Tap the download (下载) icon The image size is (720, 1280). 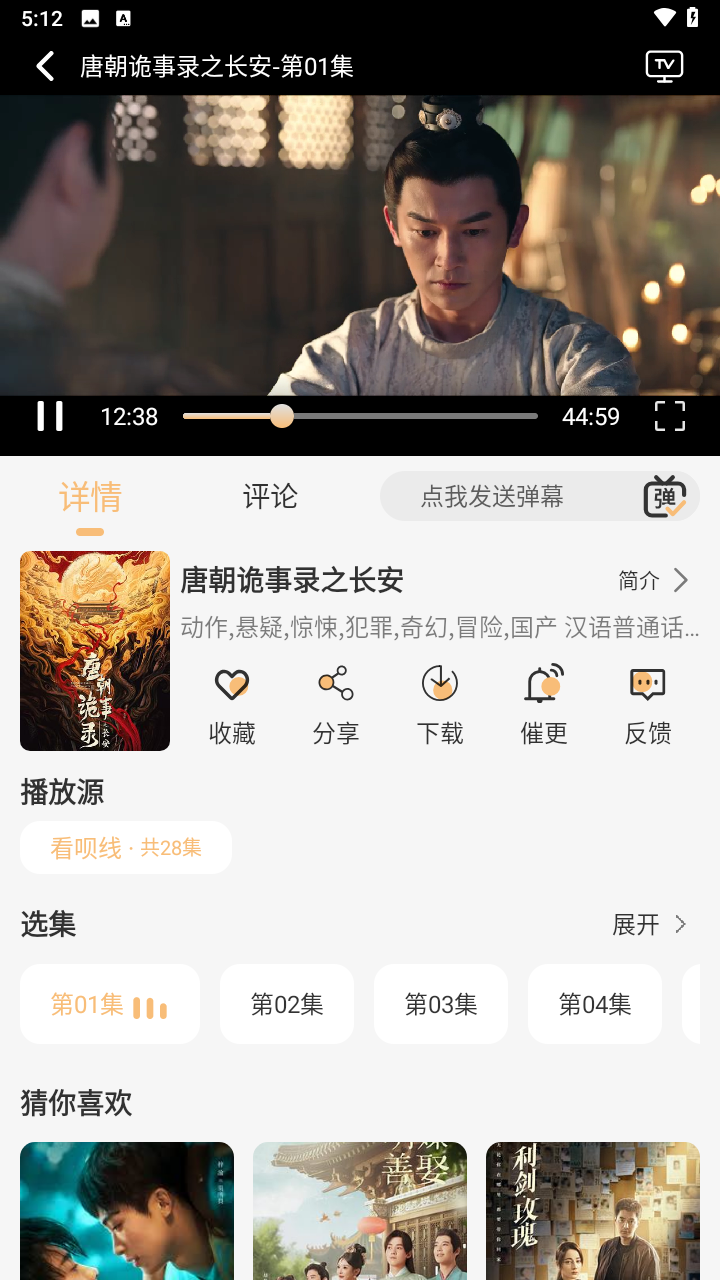pos(439,685)
